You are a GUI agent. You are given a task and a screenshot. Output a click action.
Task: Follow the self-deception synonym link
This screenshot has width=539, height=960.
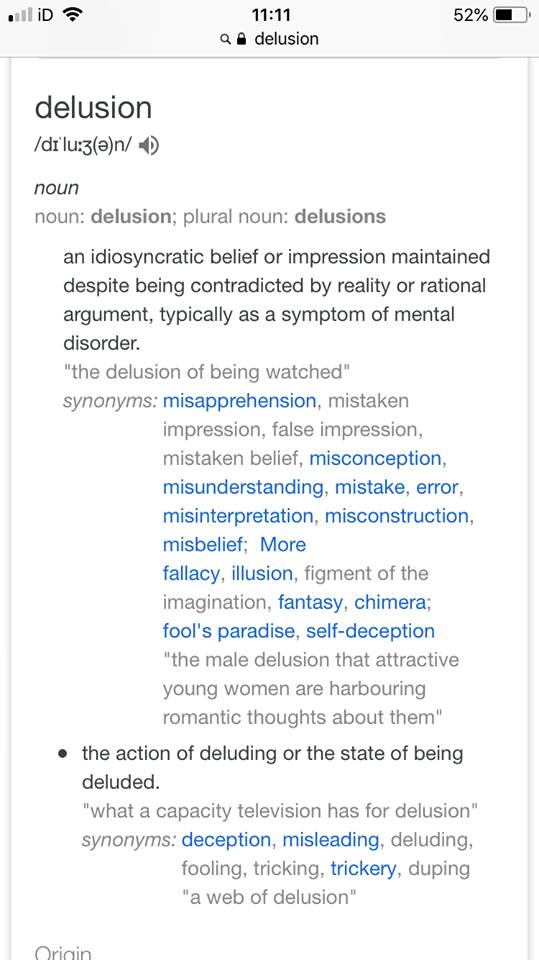(x=371, y=631)
